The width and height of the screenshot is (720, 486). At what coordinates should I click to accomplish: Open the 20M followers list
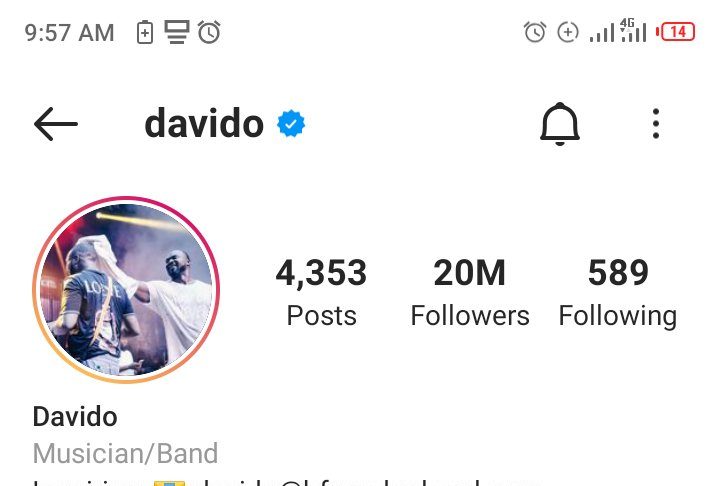click(469, 292)
